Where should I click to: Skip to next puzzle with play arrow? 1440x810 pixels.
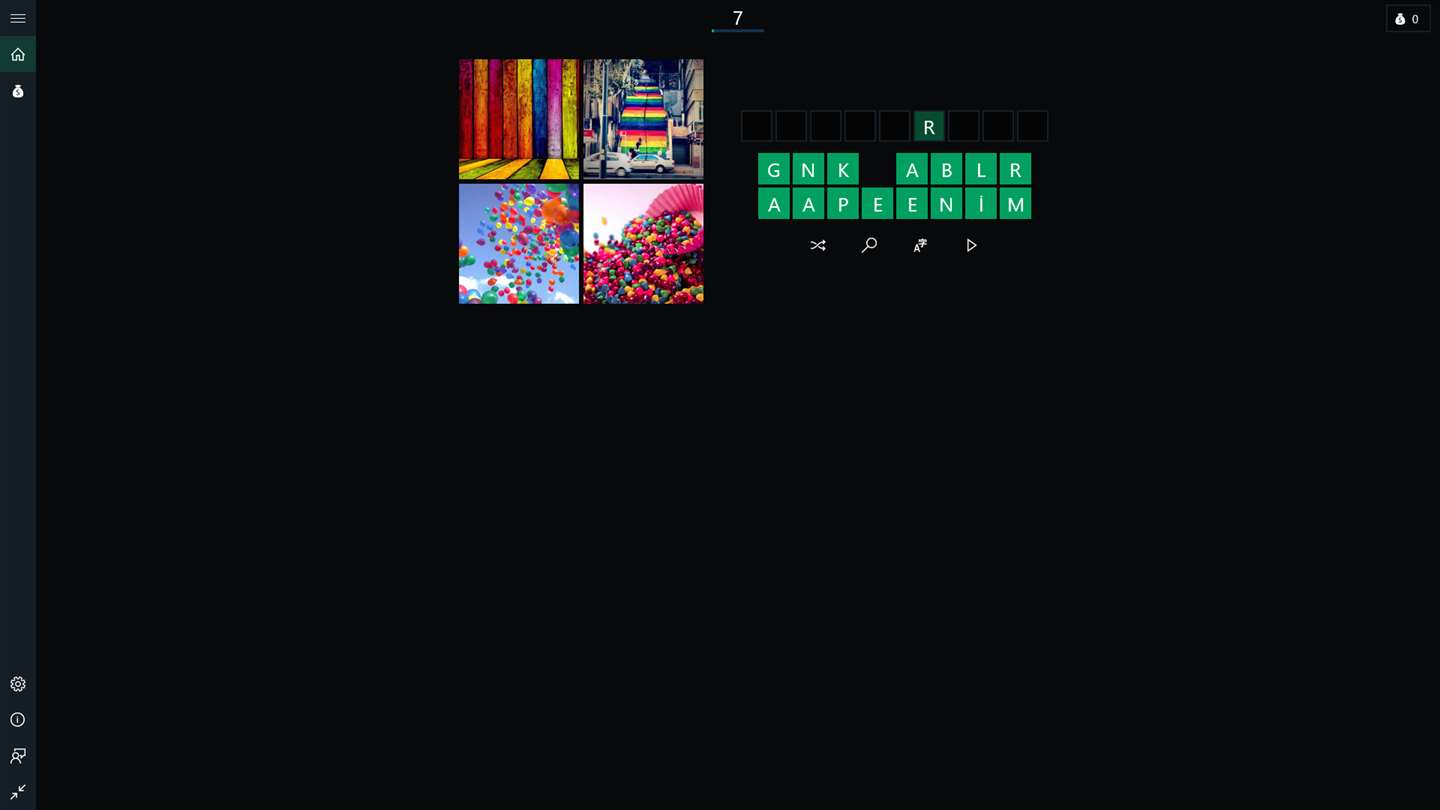(971, 245)
